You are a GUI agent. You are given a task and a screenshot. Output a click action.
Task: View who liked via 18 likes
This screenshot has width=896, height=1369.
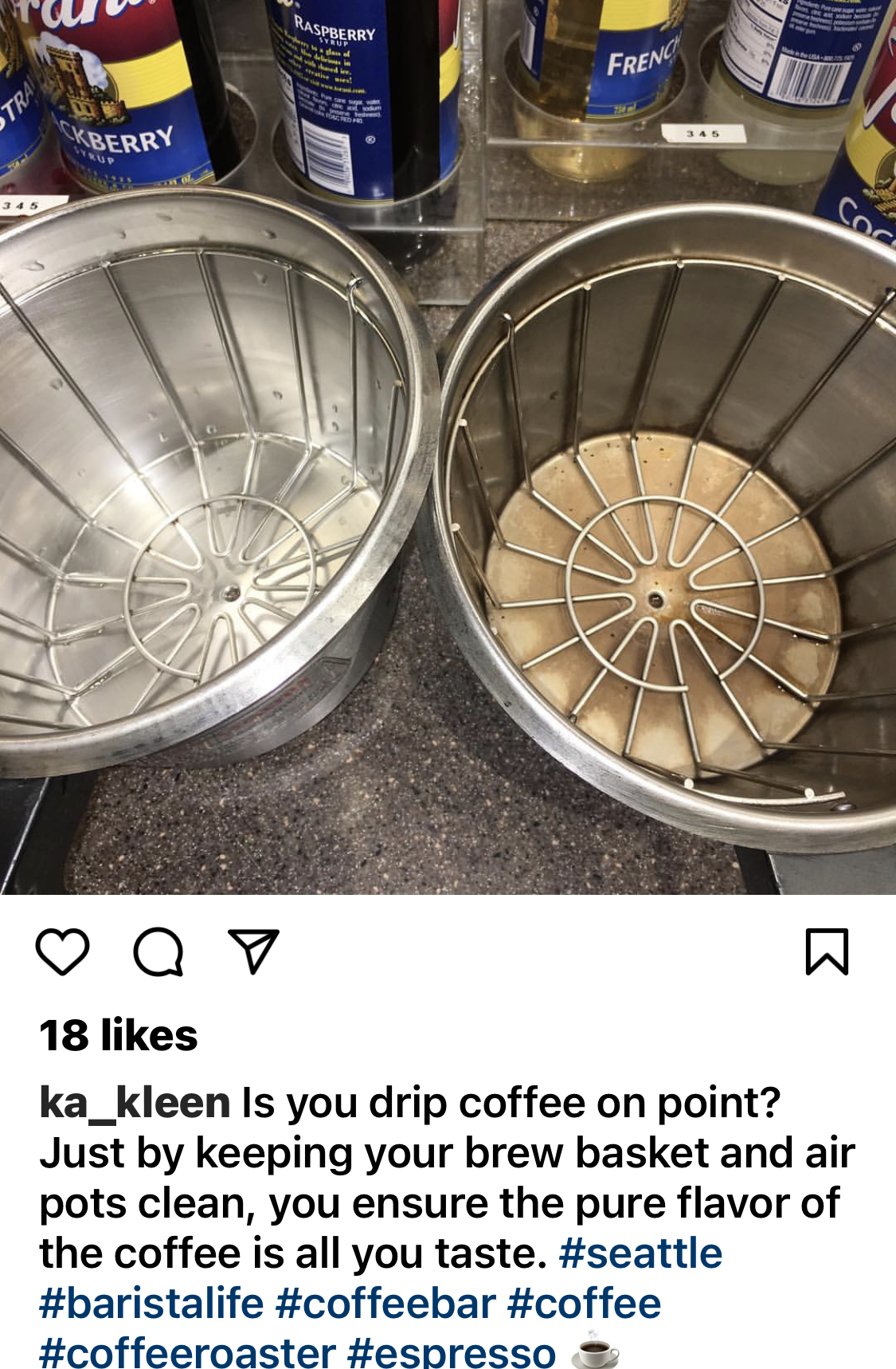(x=119, y=1036)
